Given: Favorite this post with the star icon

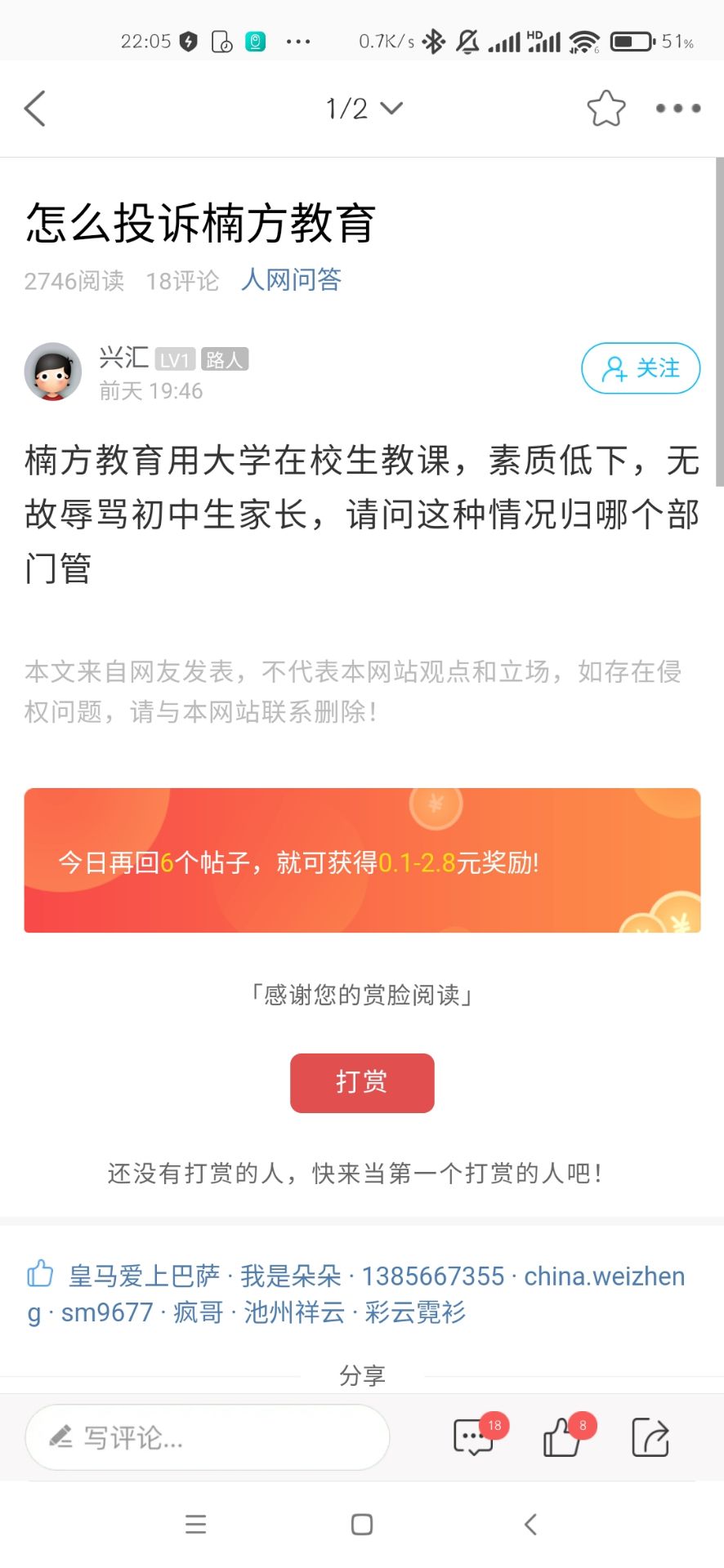Looking at the screenshot, I should pyautogui.click(x=606, y=109).
